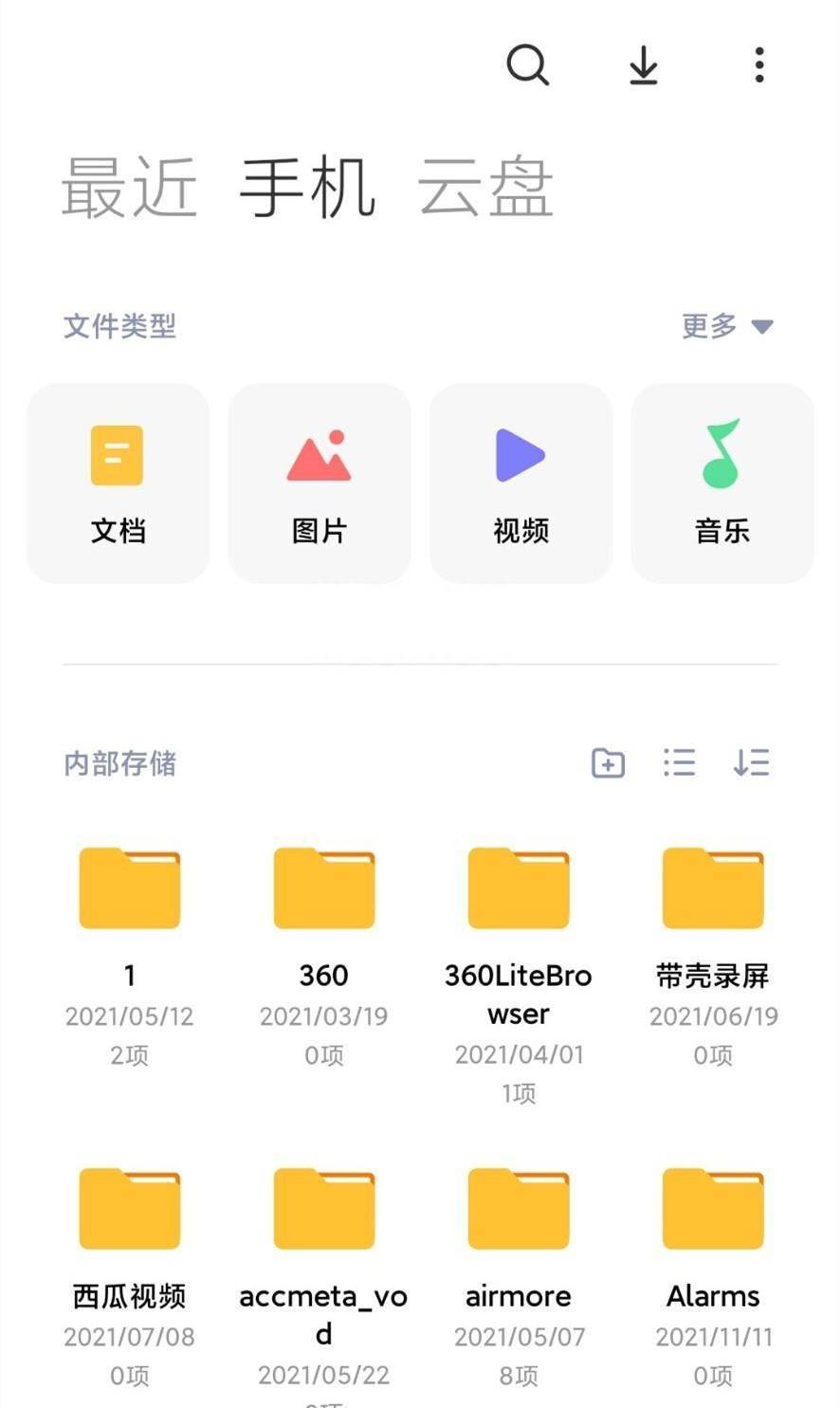Switch to the 最近 tab

click(x=130, y=188)
